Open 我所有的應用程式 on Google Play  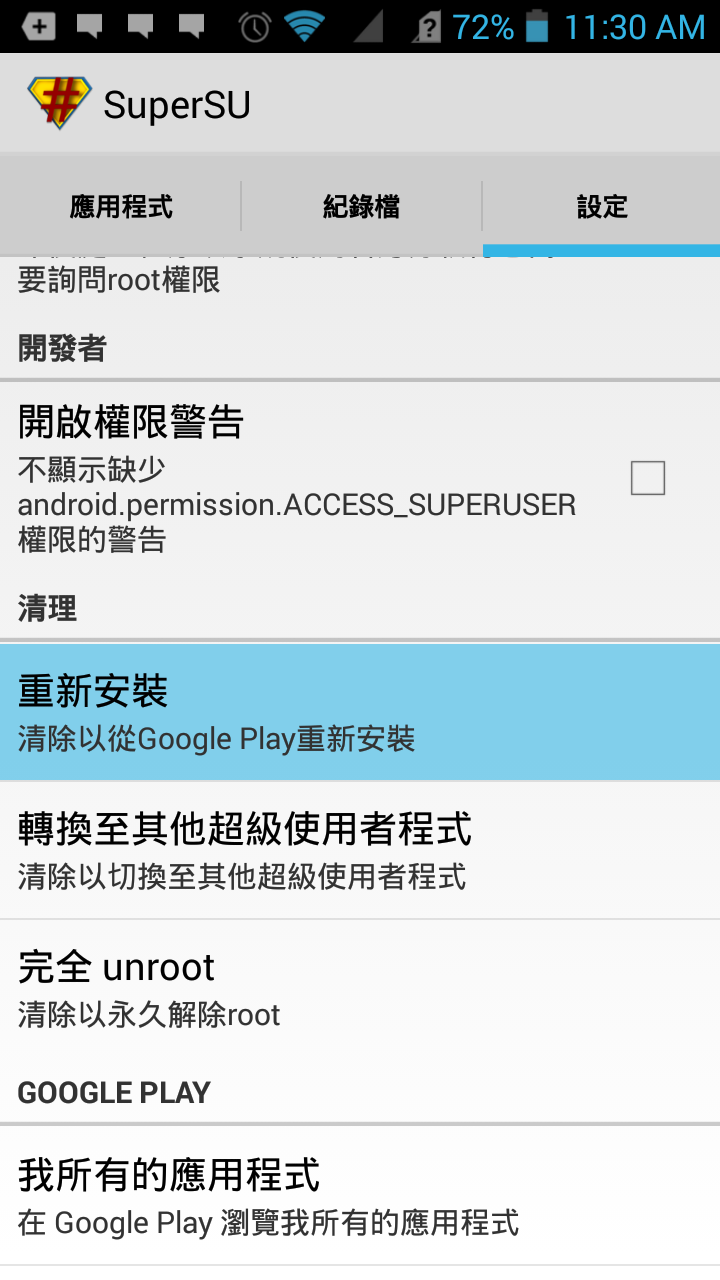360,1195
